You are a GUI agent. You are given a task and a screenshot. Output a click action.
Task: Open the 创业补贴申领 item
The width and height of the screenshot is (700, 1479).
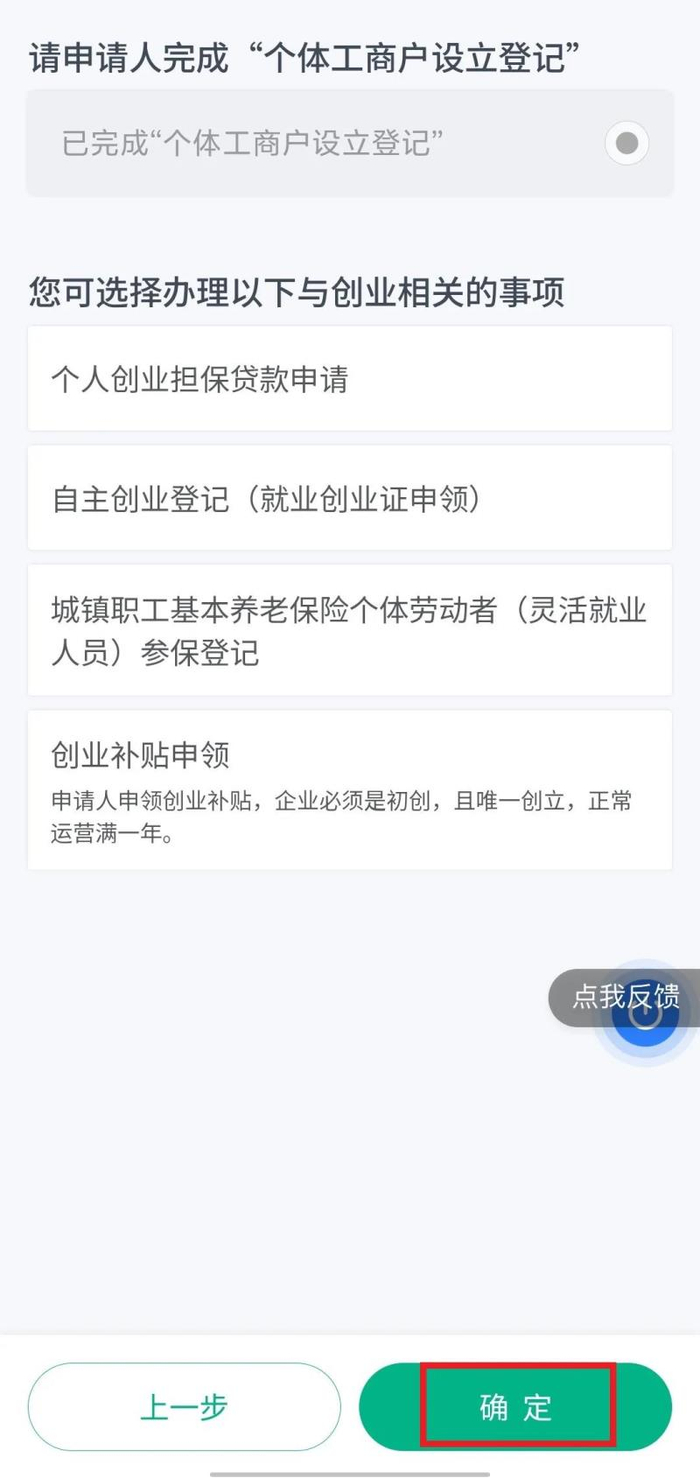coord(350,790)
